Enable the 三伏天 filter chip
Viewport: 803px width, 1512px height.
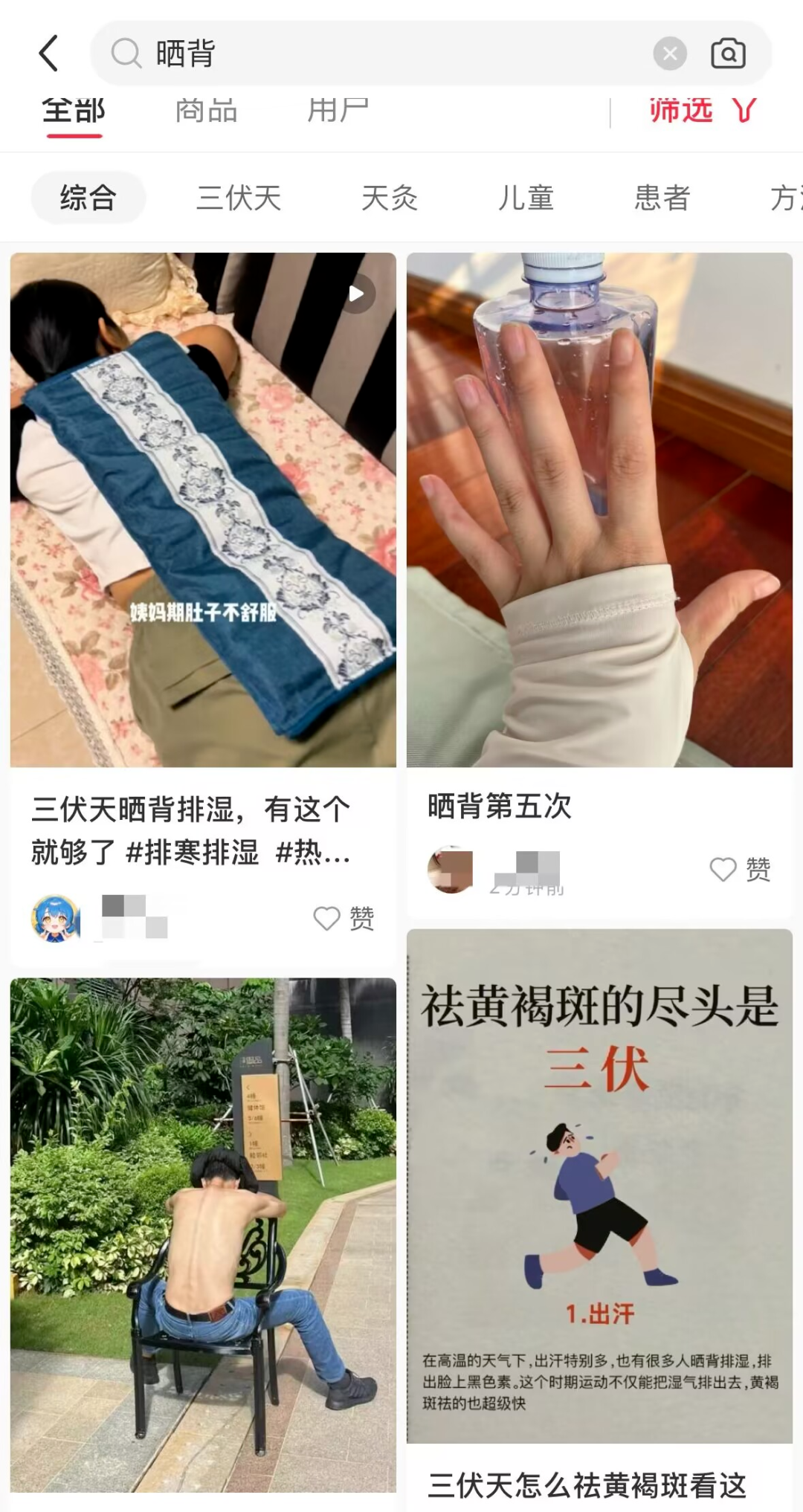(x=239, y=196)
